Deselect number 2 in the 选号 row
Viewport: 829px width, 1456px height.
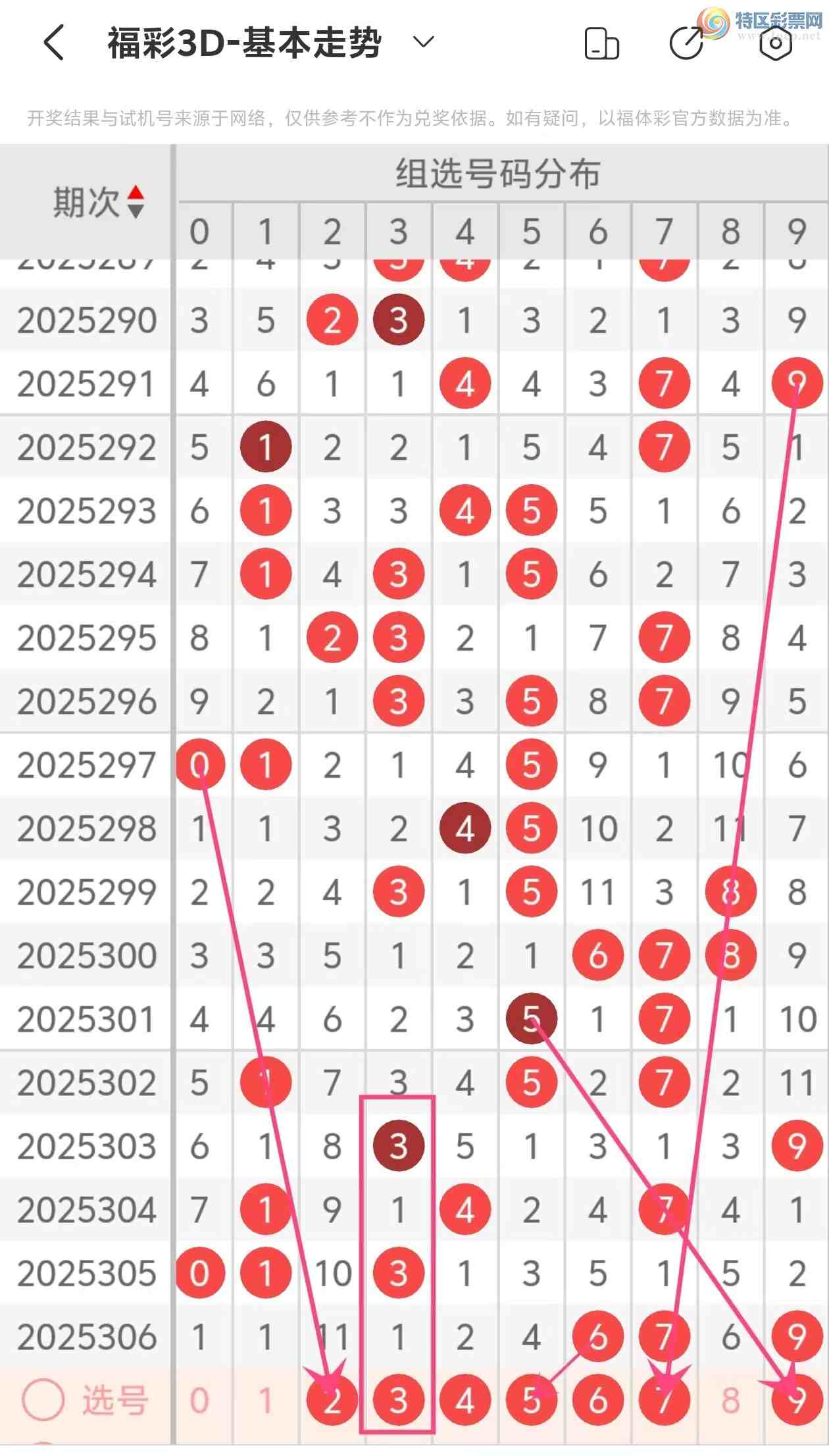click(x=332, y=1400)
